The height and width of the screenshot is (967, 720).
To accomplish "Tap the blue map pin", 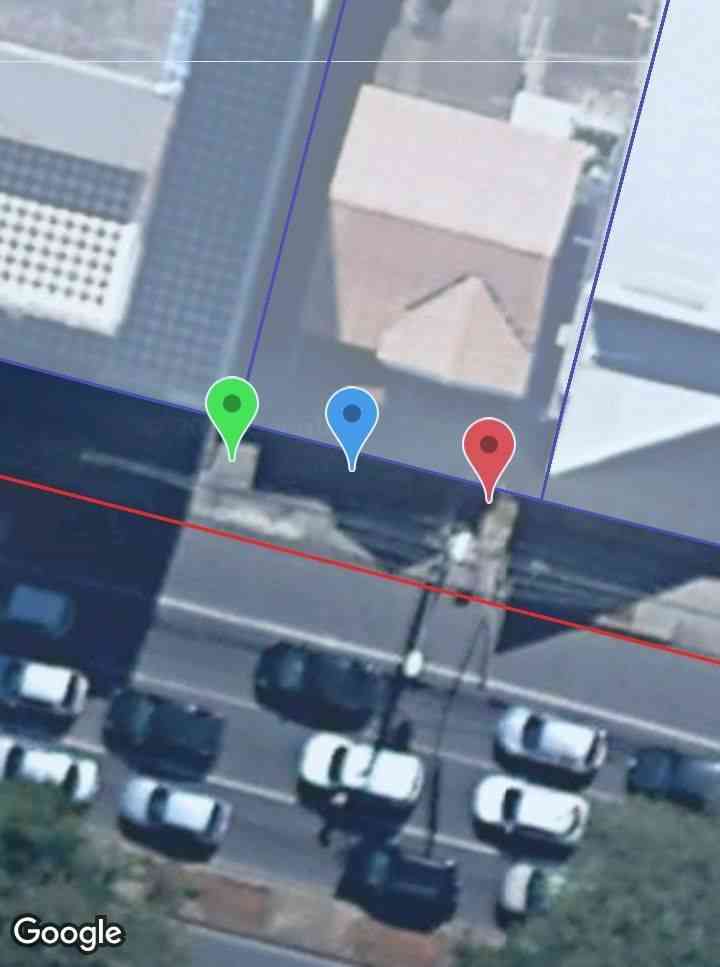I will pyautogui.click(x=352, y=418).
